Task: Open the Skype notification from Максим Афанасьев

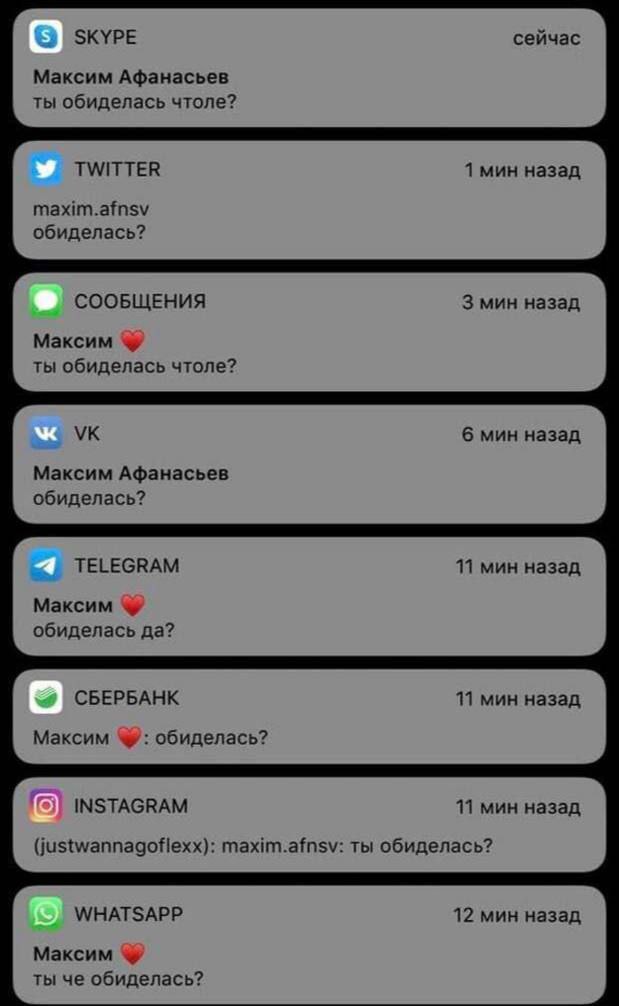Action: pos(309,69)
